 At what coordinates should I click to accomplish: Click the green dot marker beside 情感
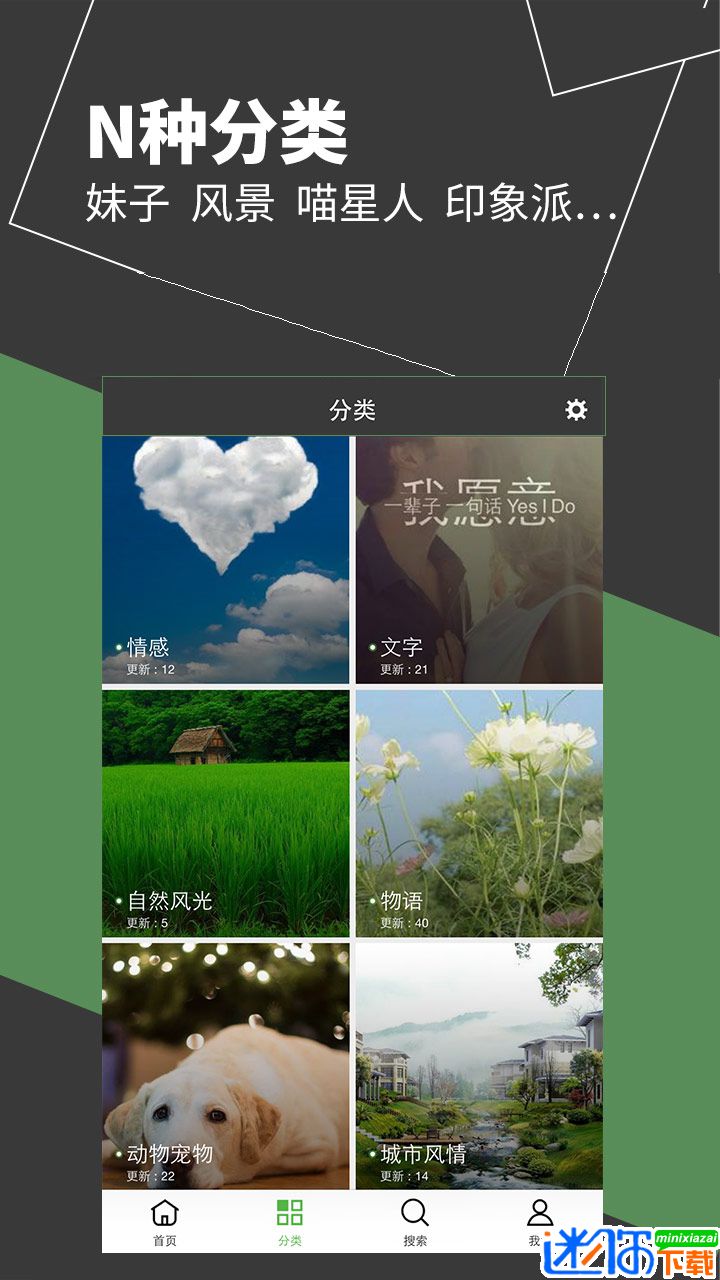pos(117,647)
